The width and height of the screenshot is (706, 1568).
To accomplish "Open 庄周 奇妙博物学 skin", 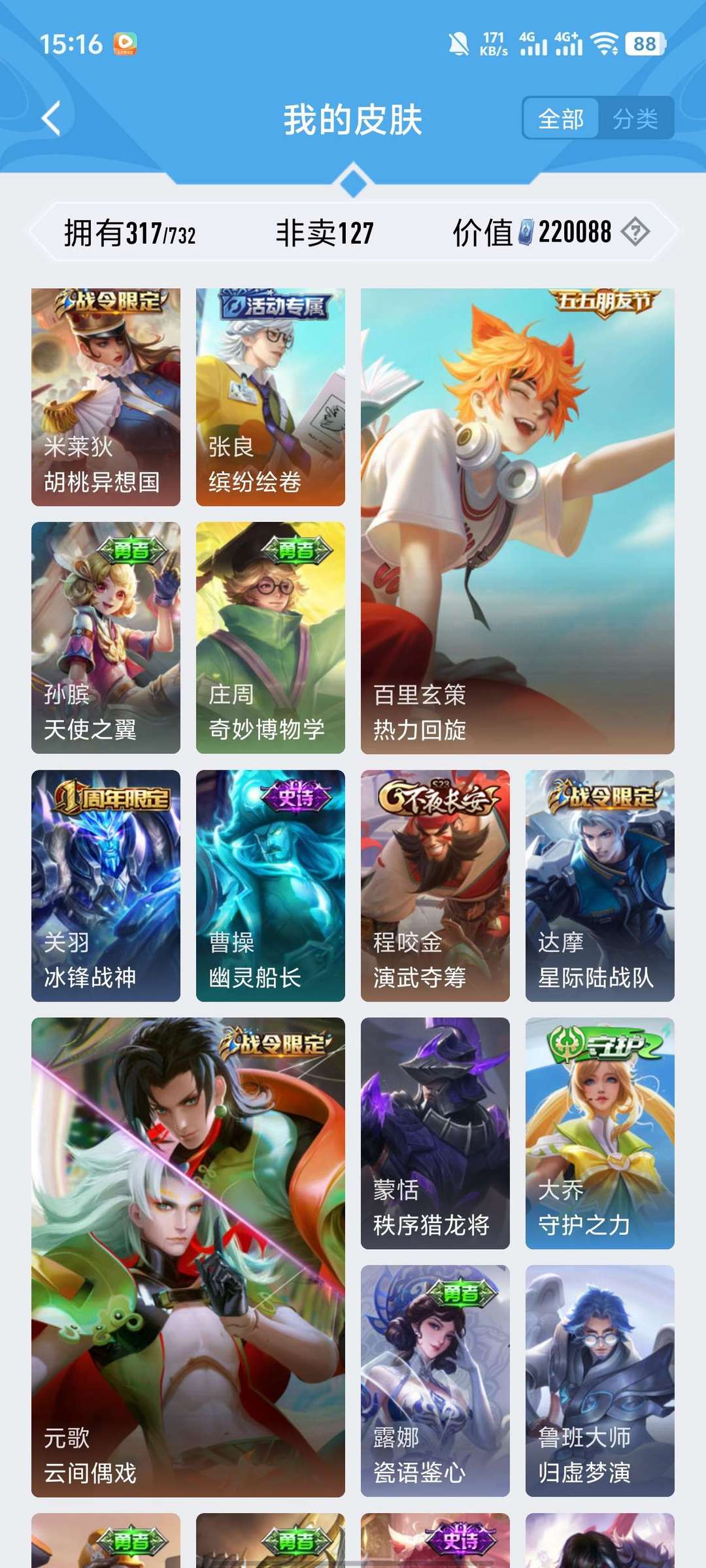I will (271, 638).
